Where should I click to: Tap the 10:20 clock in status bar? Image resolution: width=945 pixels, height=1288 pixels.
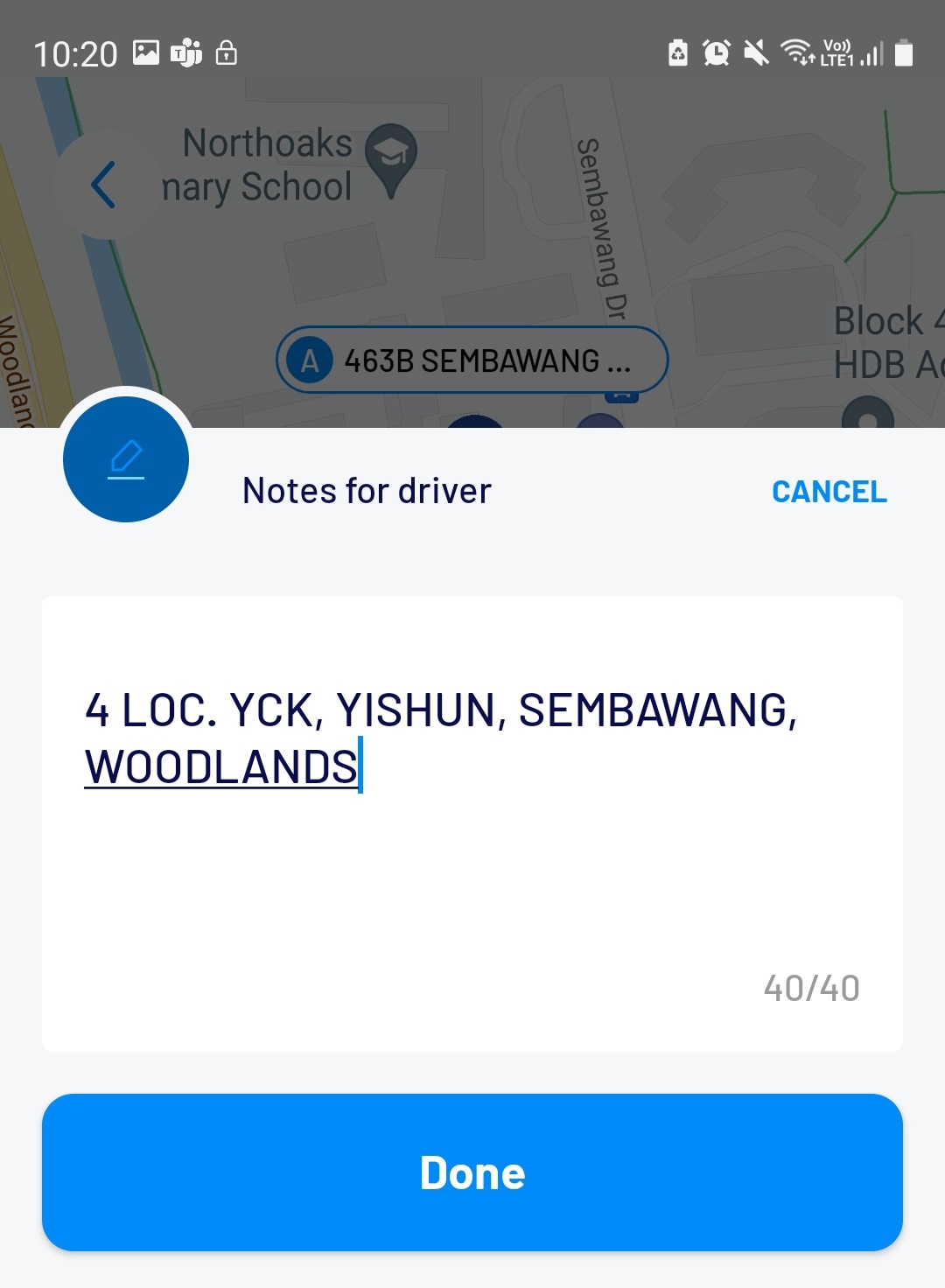tap(77, 52)
